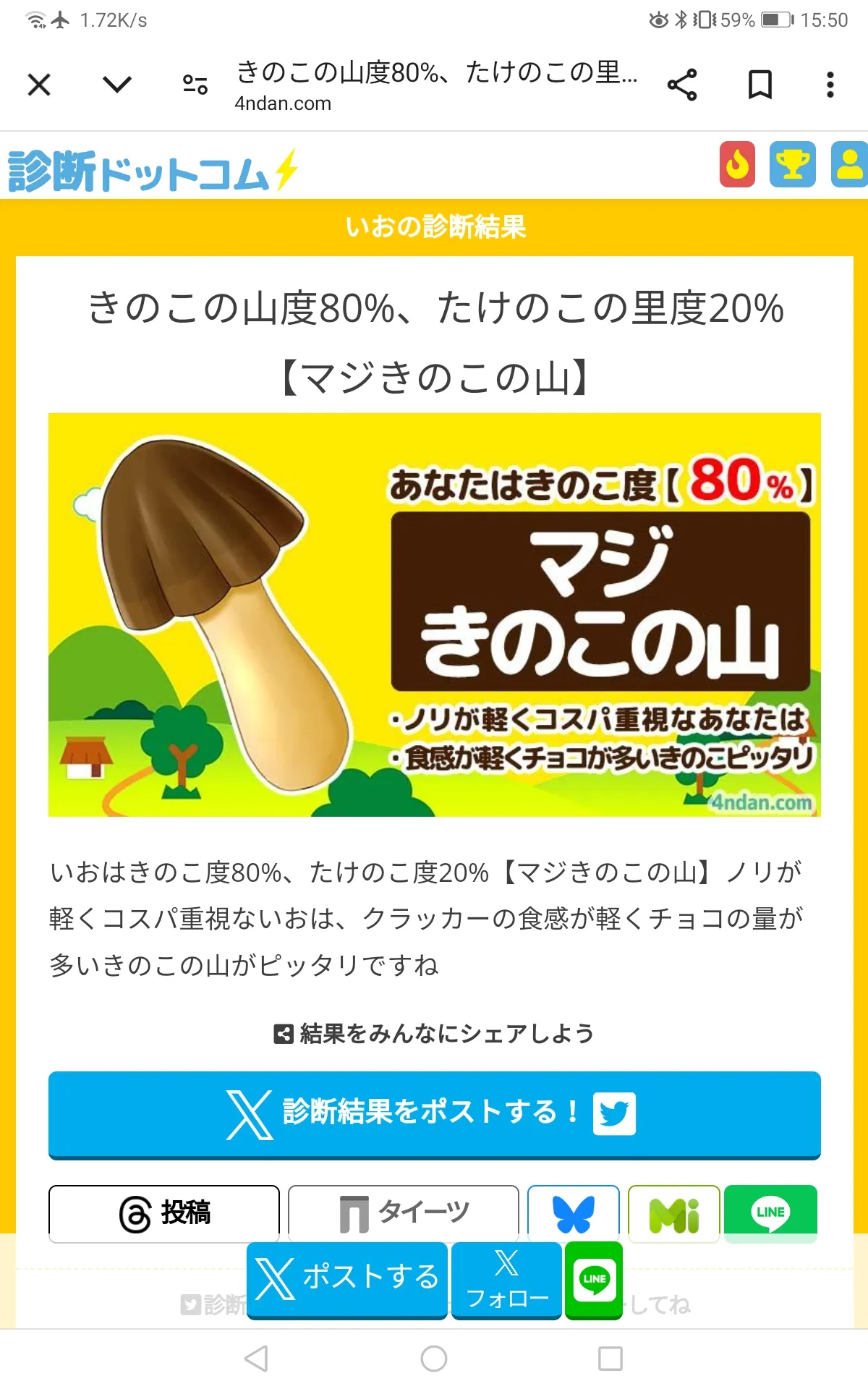
Task: Share the result via タイーツ button
Action: pyautogui.click(x=404, y=1213)
